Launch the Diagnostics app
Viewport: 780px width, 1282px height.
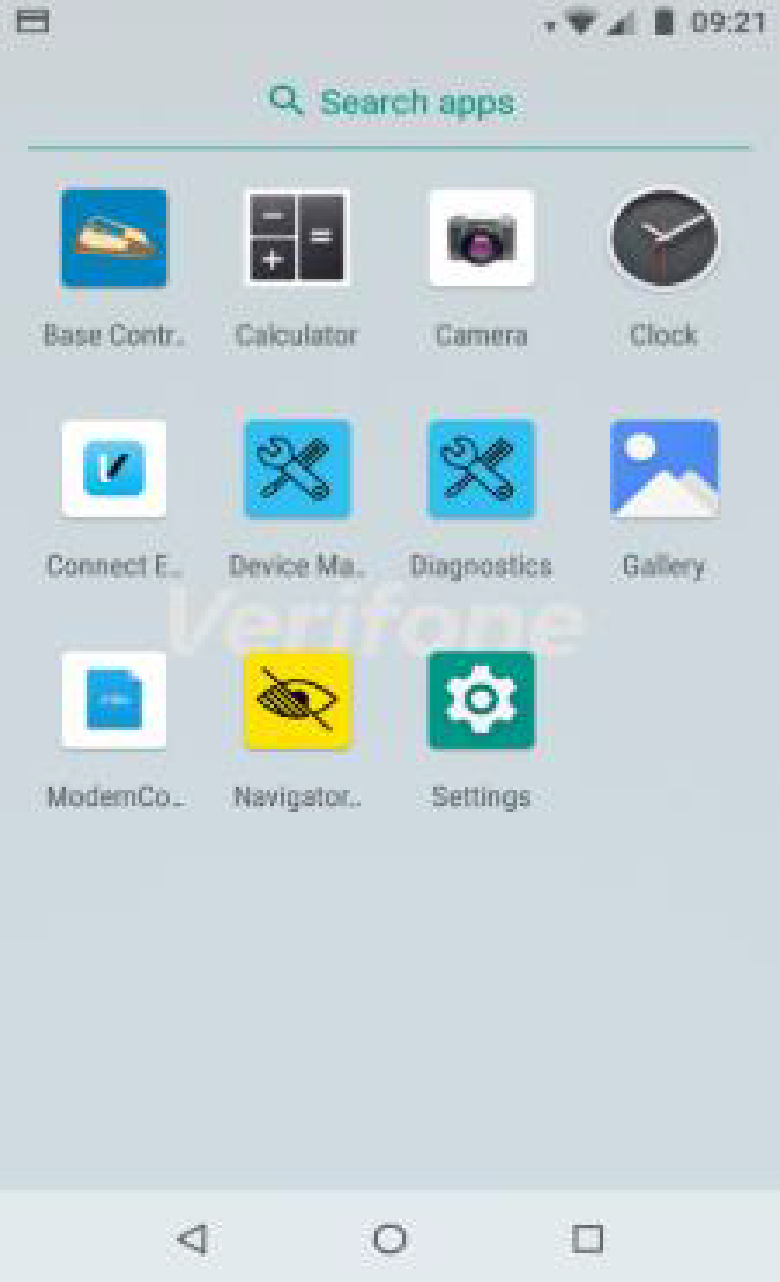click(481, 469)
